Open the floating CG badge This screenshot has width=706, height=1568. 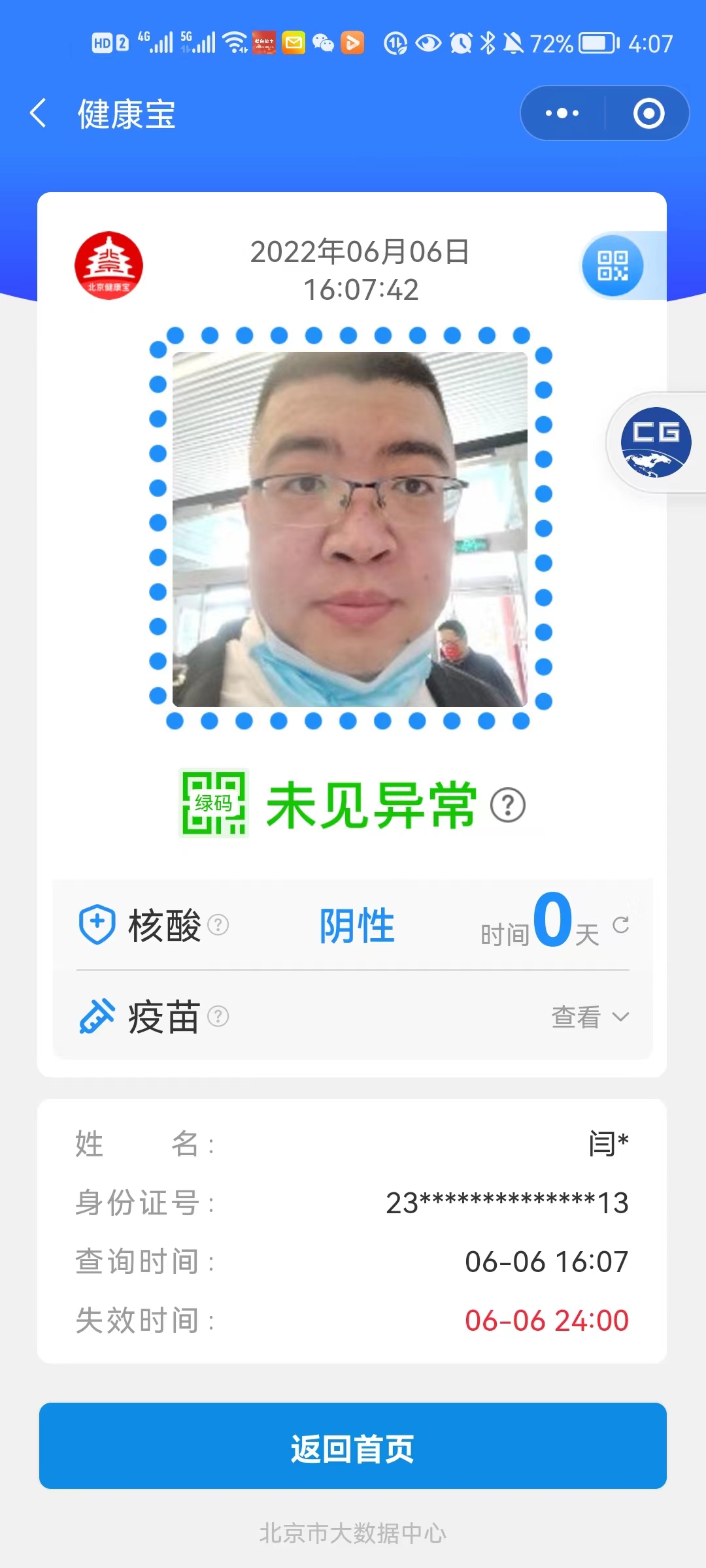(656, 442)
